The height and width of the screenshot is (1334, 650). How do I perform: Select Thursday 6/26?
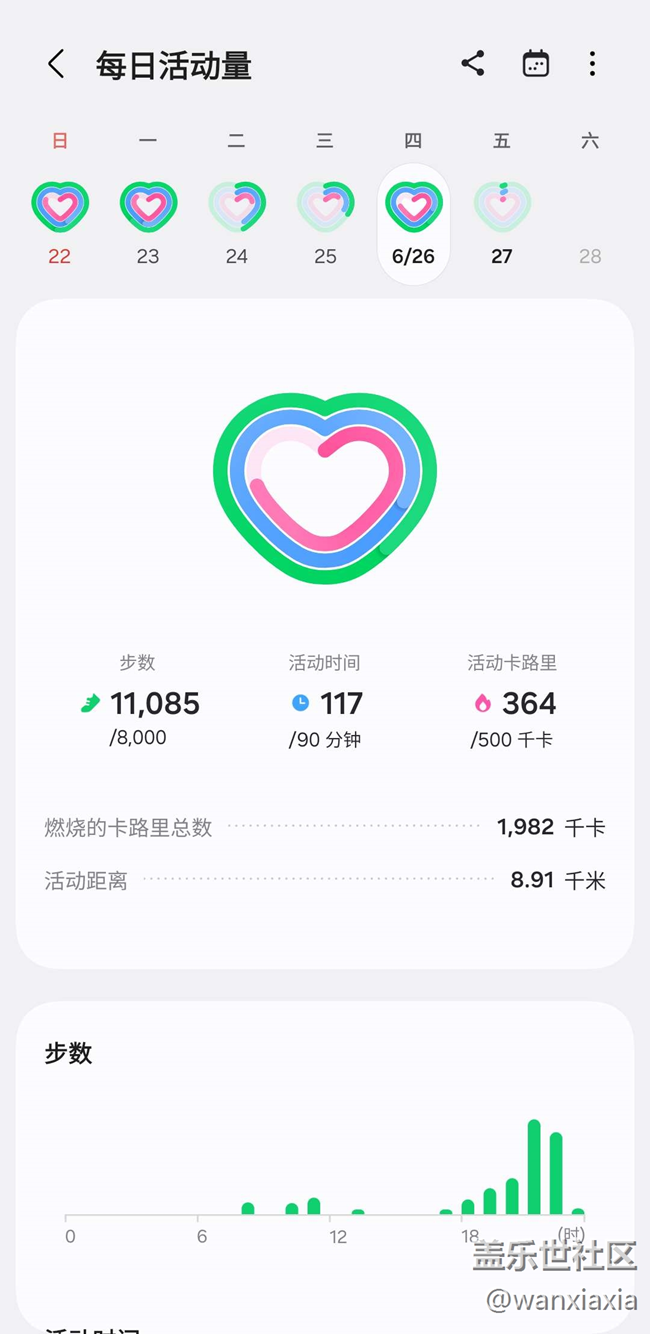pyautogui.click(x=413, y=224)
